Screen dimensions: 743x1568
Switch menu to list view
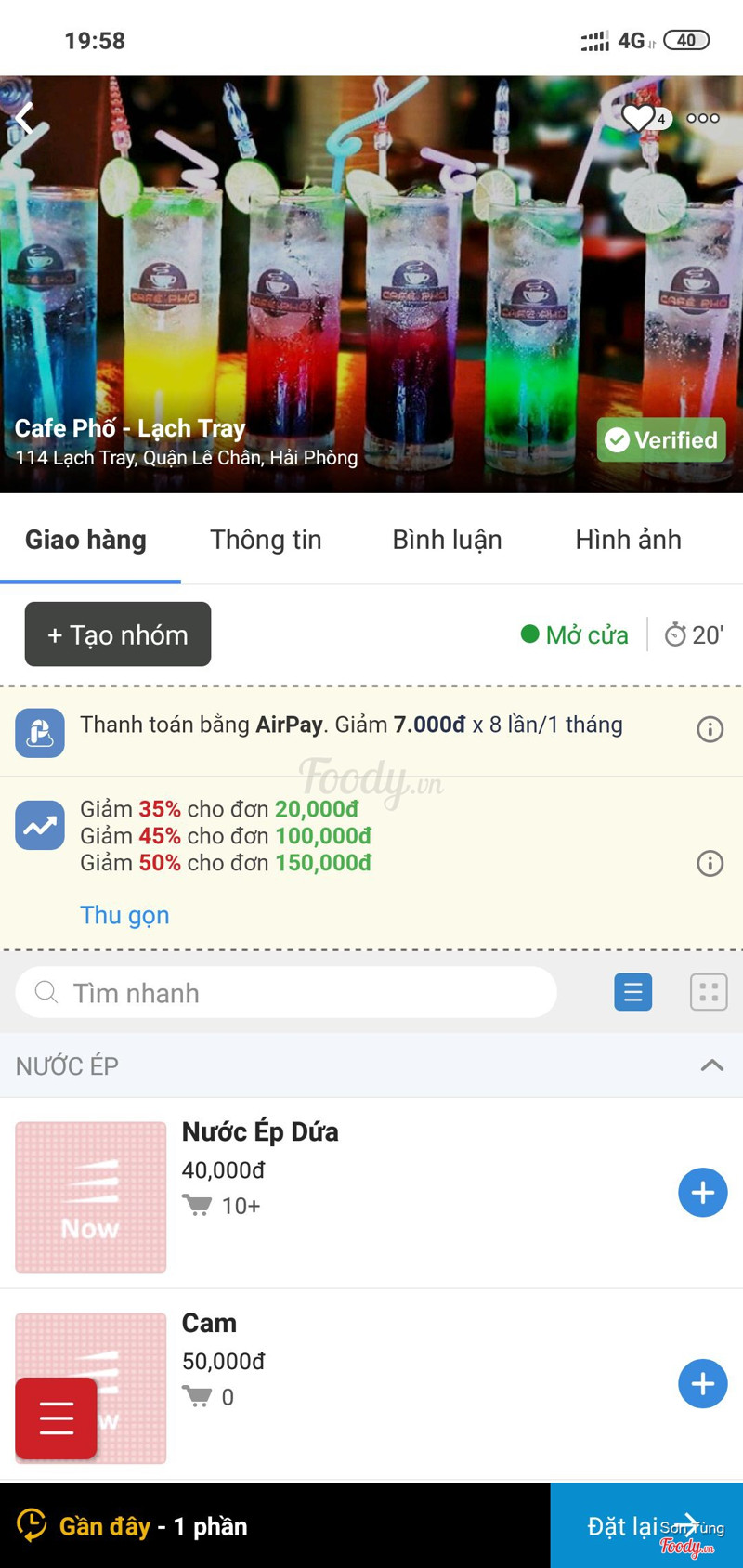[633, 993]
